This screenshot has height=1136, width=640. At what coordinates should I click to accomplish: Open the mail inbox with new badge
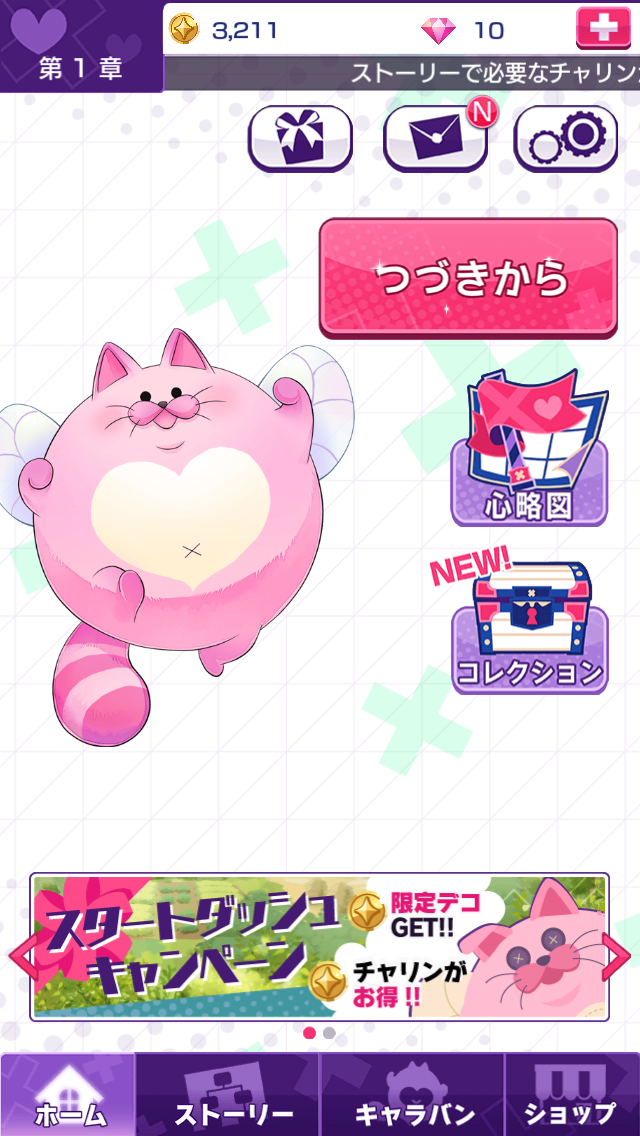click(x=436, y=138)
